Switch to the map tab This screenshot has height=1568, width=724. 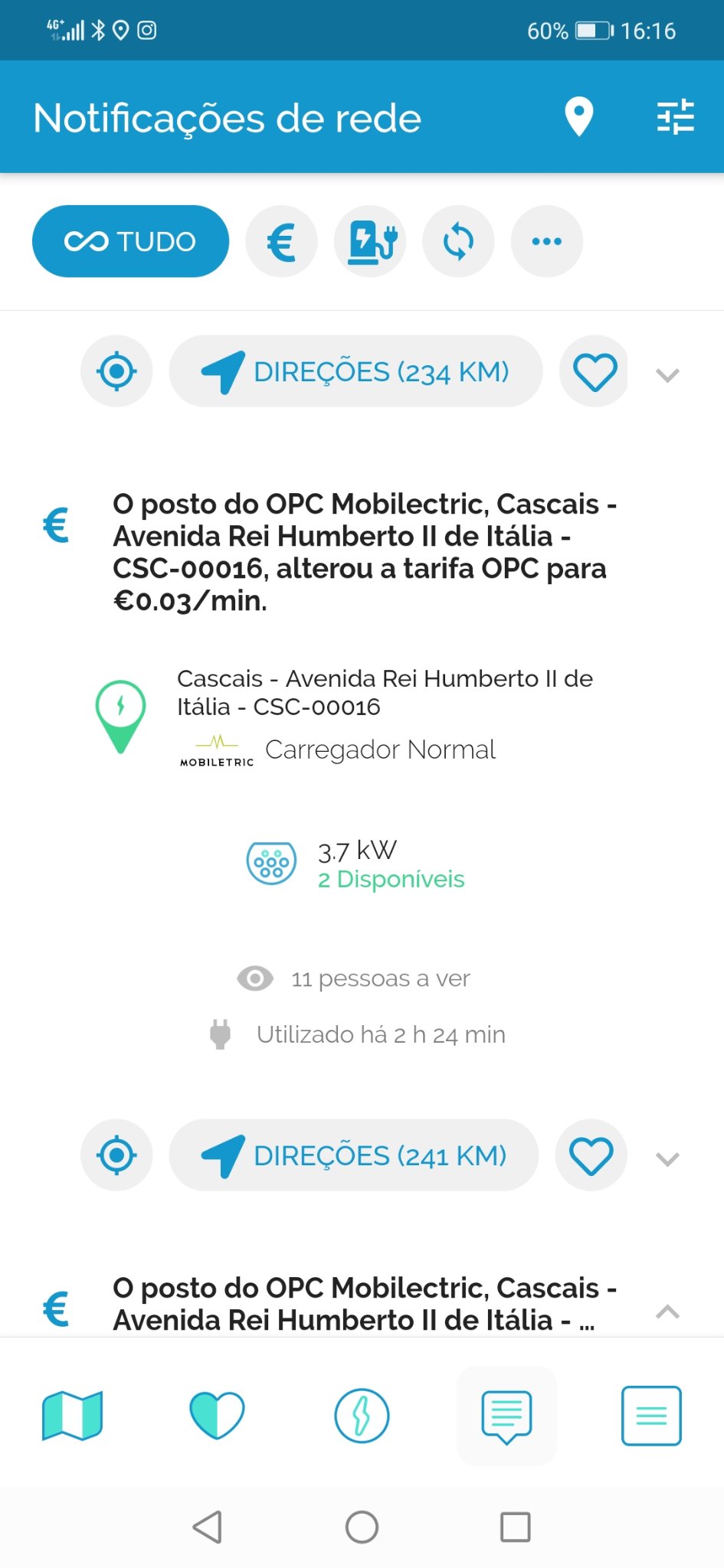tap(72, 1416)
